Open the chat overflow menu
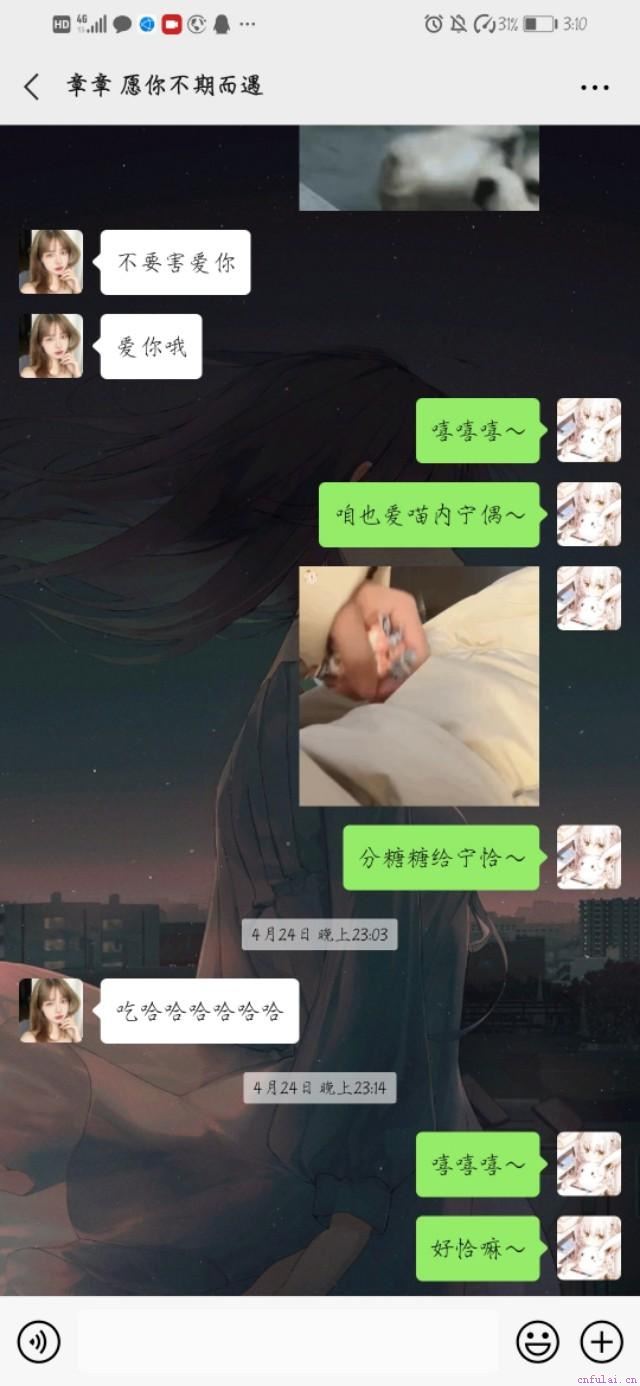This screenshot has width=640, height=1386. tap(594, 88)
